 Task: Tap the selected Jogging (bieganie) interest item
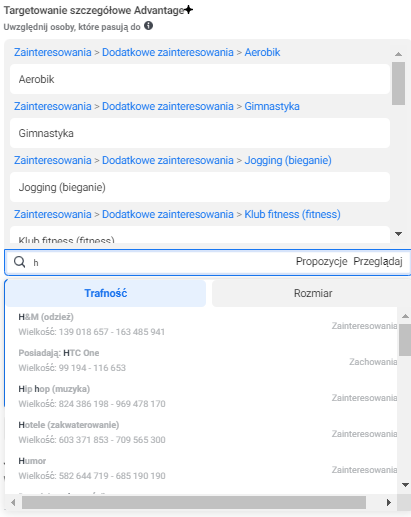(200, 187)
